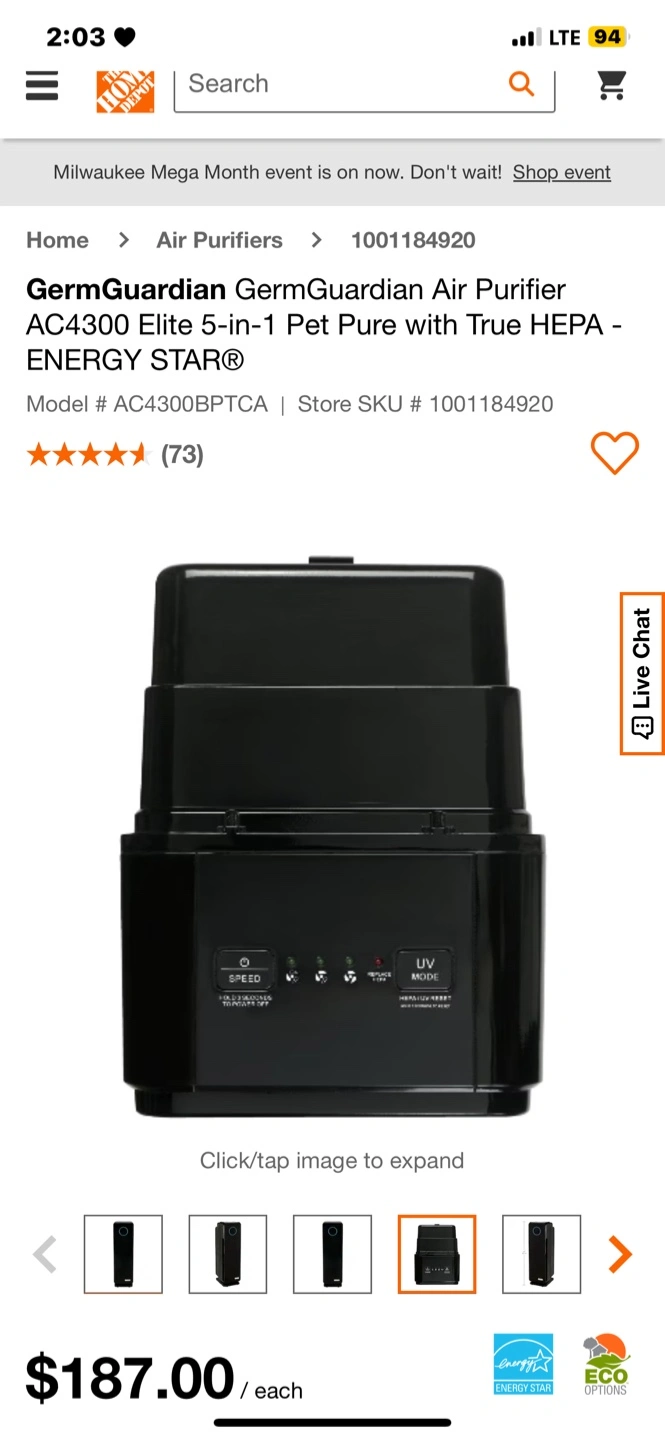Open the shopping cart
Screen dimensions: 665x1440
[x=612, y=86]
